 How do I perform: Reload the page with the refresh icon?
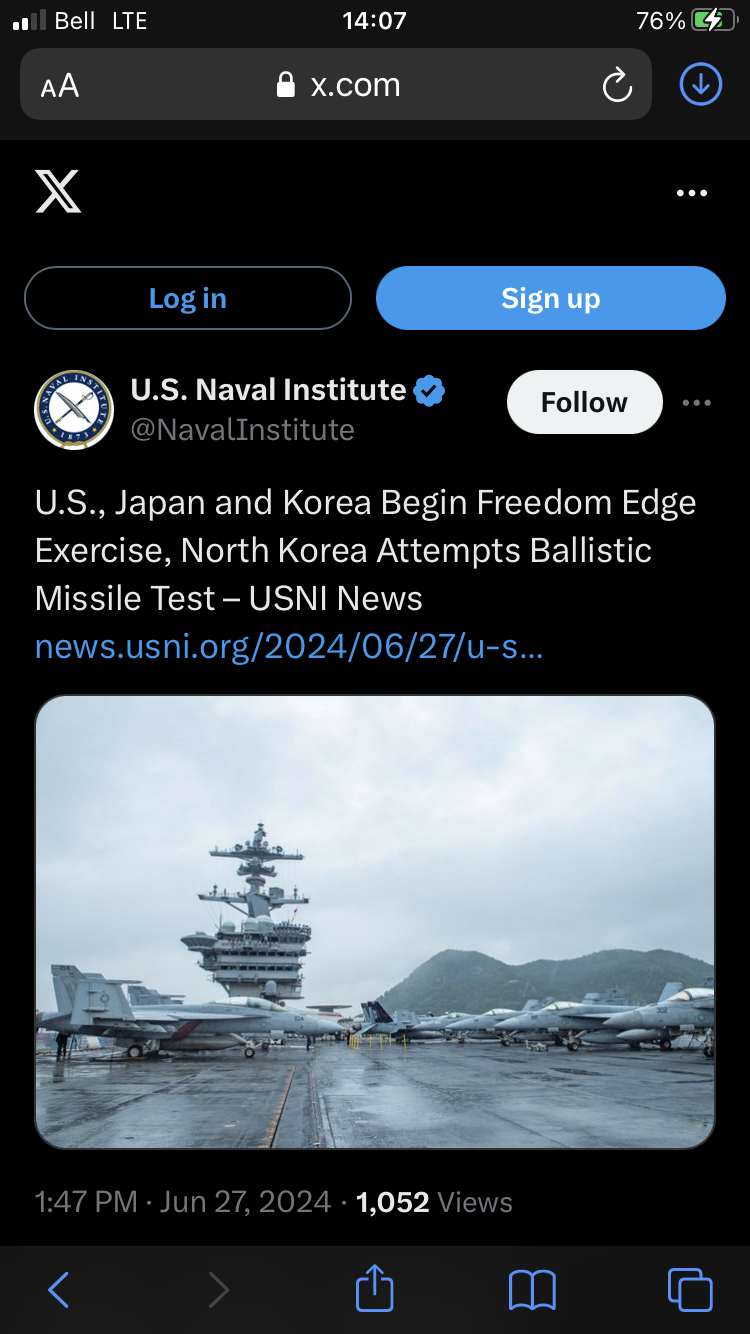tap(617, 86)
